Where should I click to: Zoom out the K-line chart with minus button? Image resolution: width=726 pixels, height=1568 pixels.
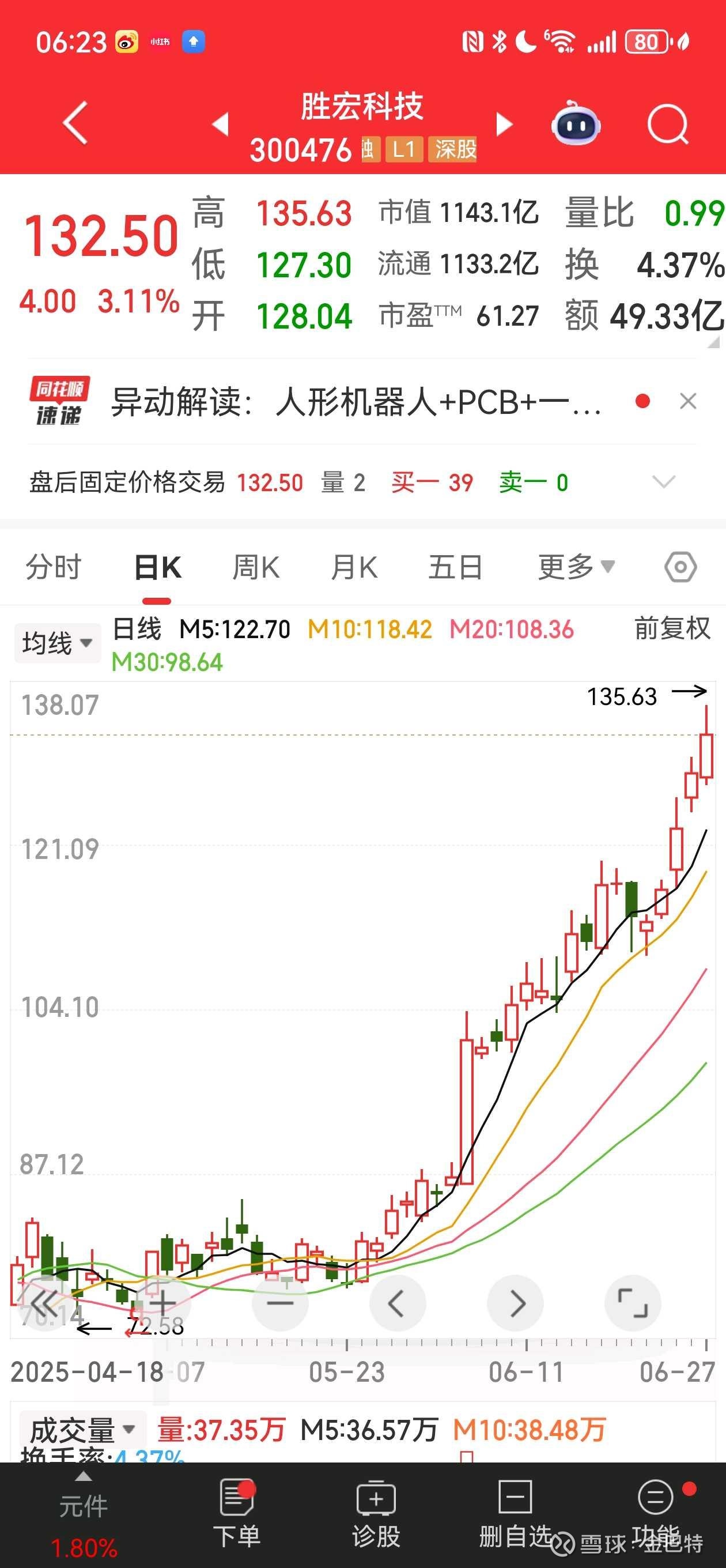pos(280,1303)
